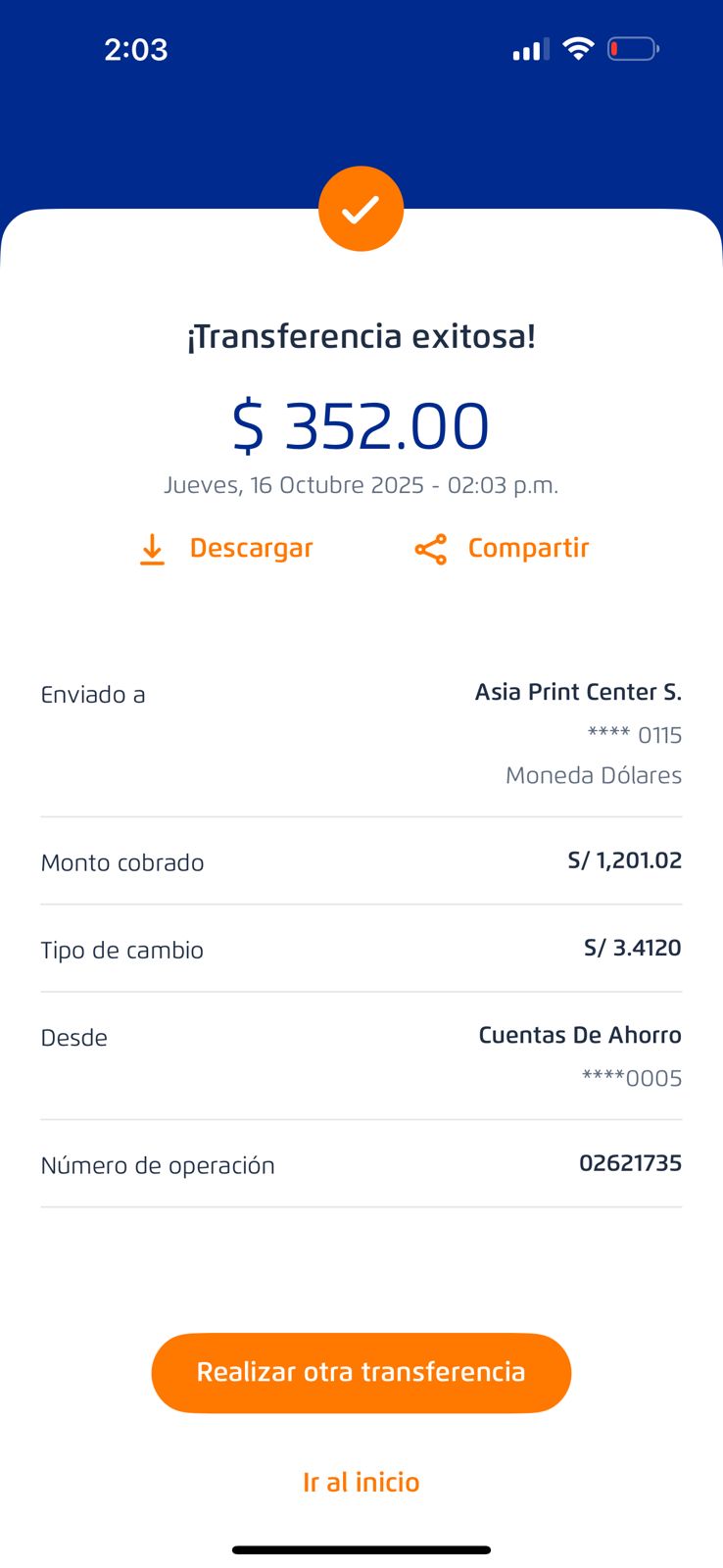The image size is (723, 1568).
Task: Download the transfer receipt with Descargar
Action: (x=227, y=549)
